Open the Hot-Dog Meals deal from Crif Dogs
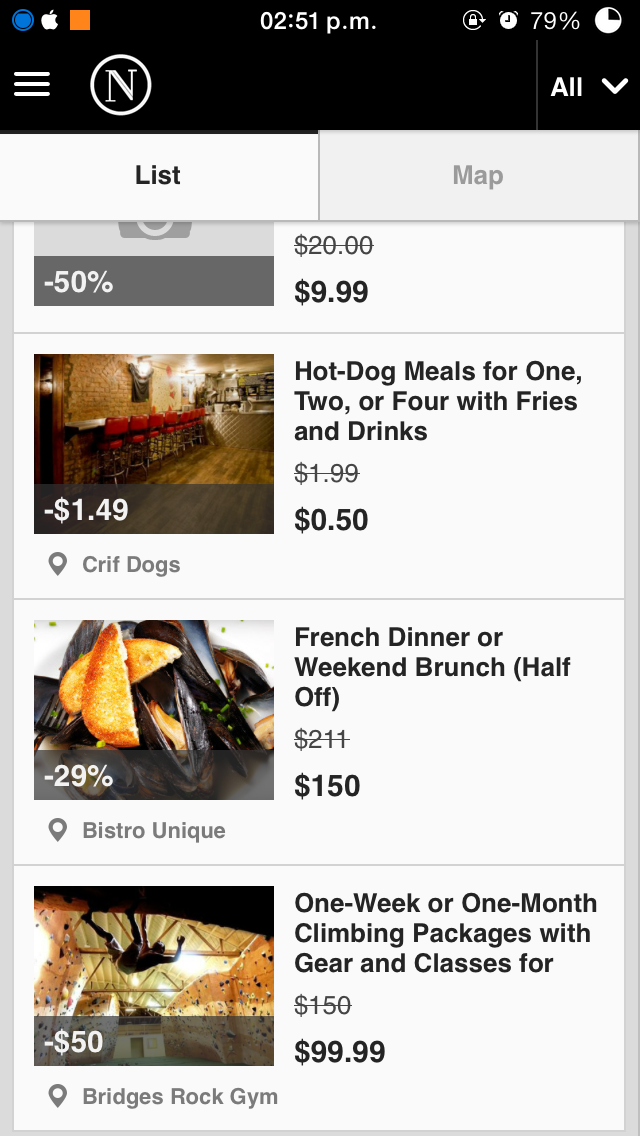640x1136 pixels. (437, 402)
